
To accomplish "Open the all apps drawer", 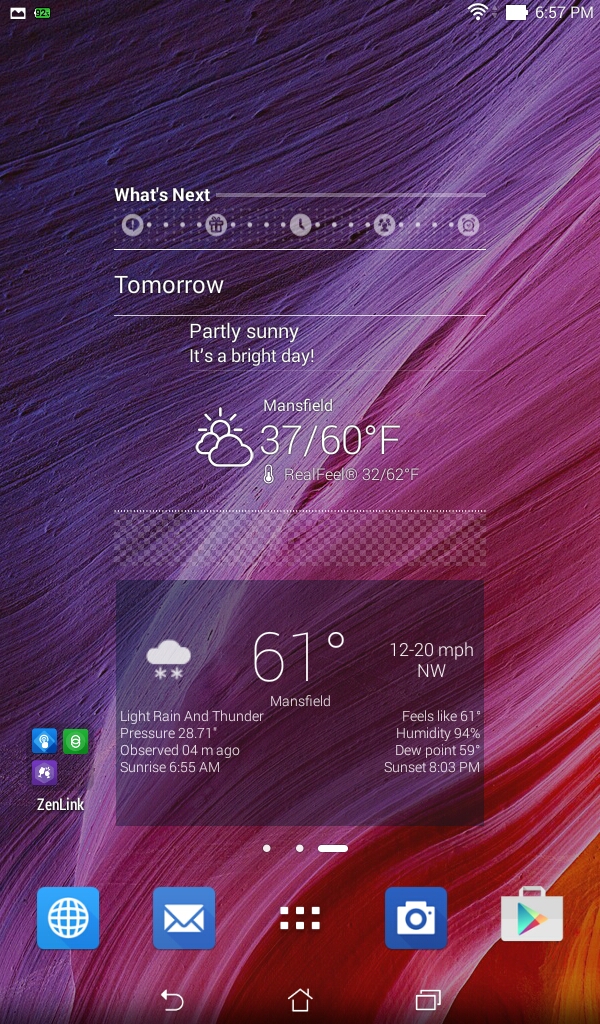I will [300, 918].
